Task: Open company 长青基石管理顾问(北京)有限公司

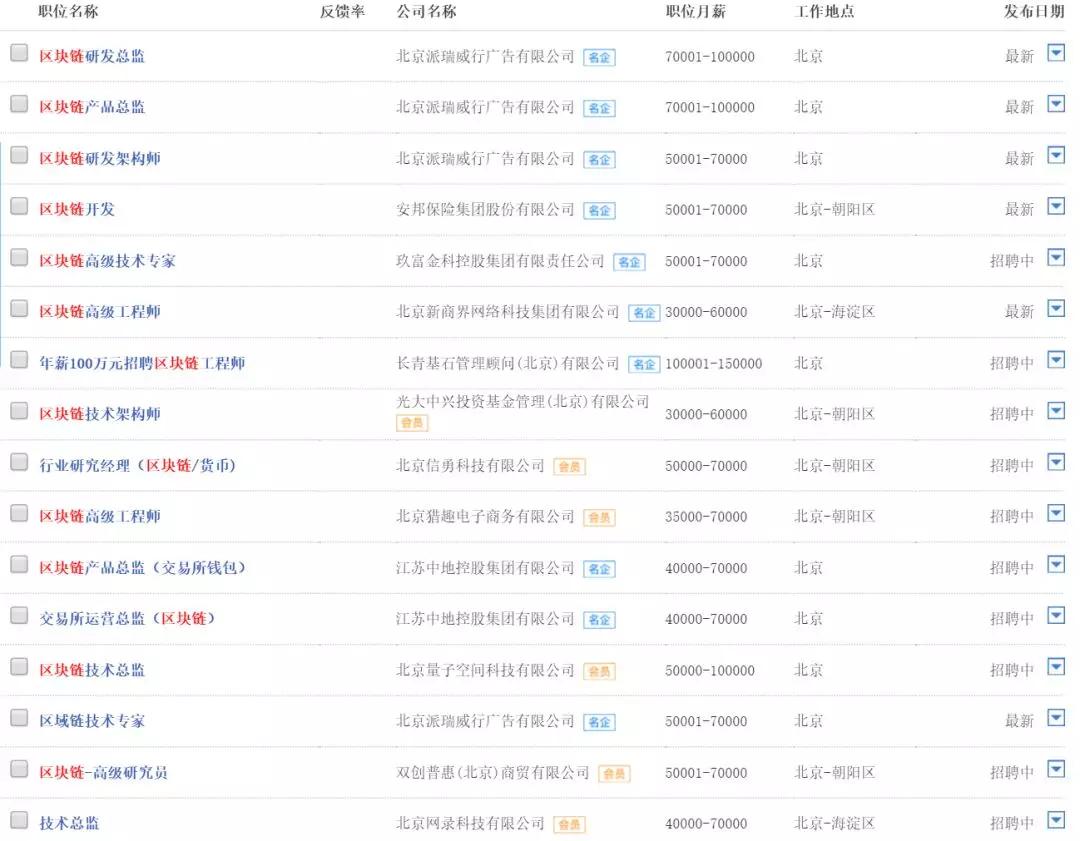Action: click(x=507, y=363)
